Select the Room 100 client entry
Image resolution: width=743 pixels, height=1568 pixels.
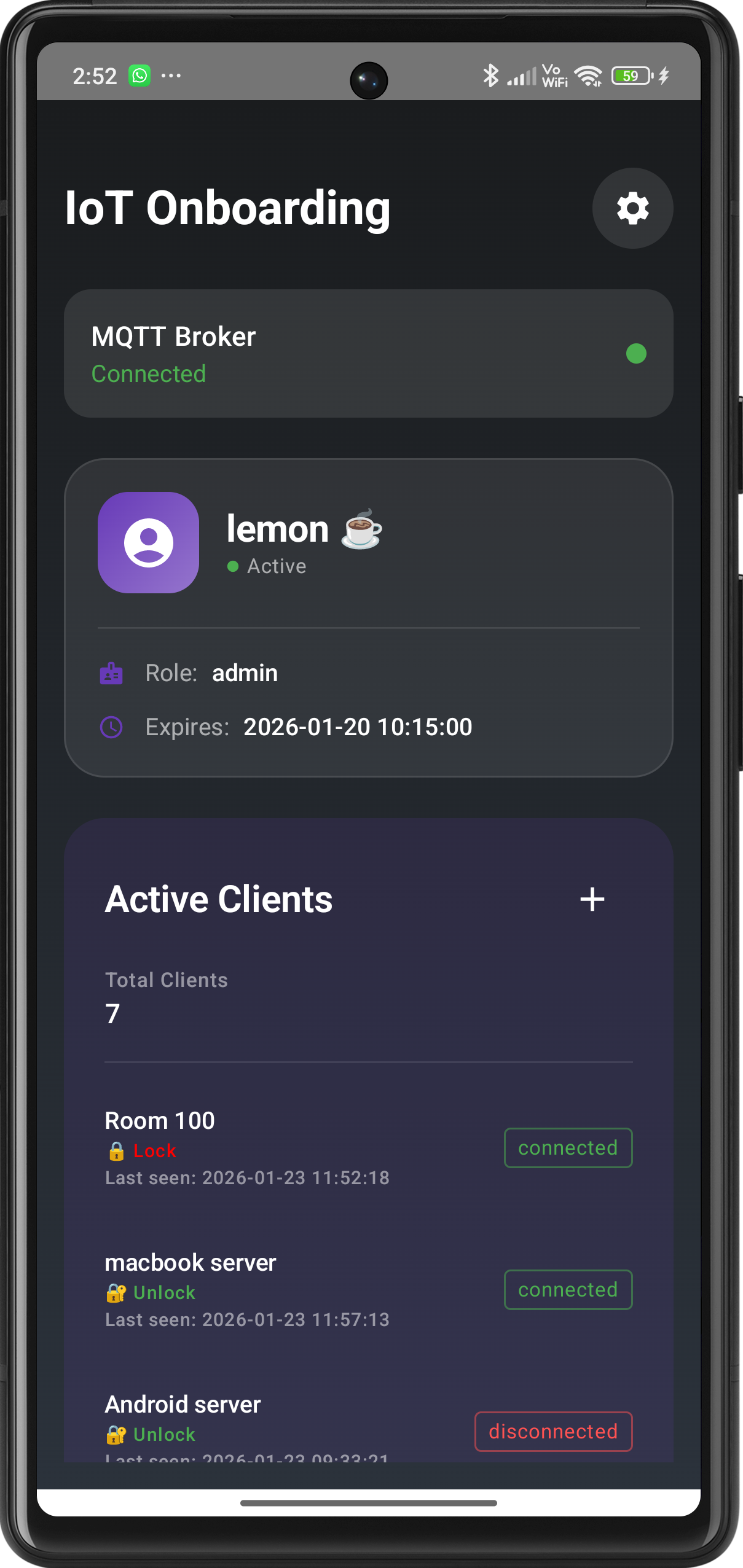pyautogui.click(x=246, y=1147)
